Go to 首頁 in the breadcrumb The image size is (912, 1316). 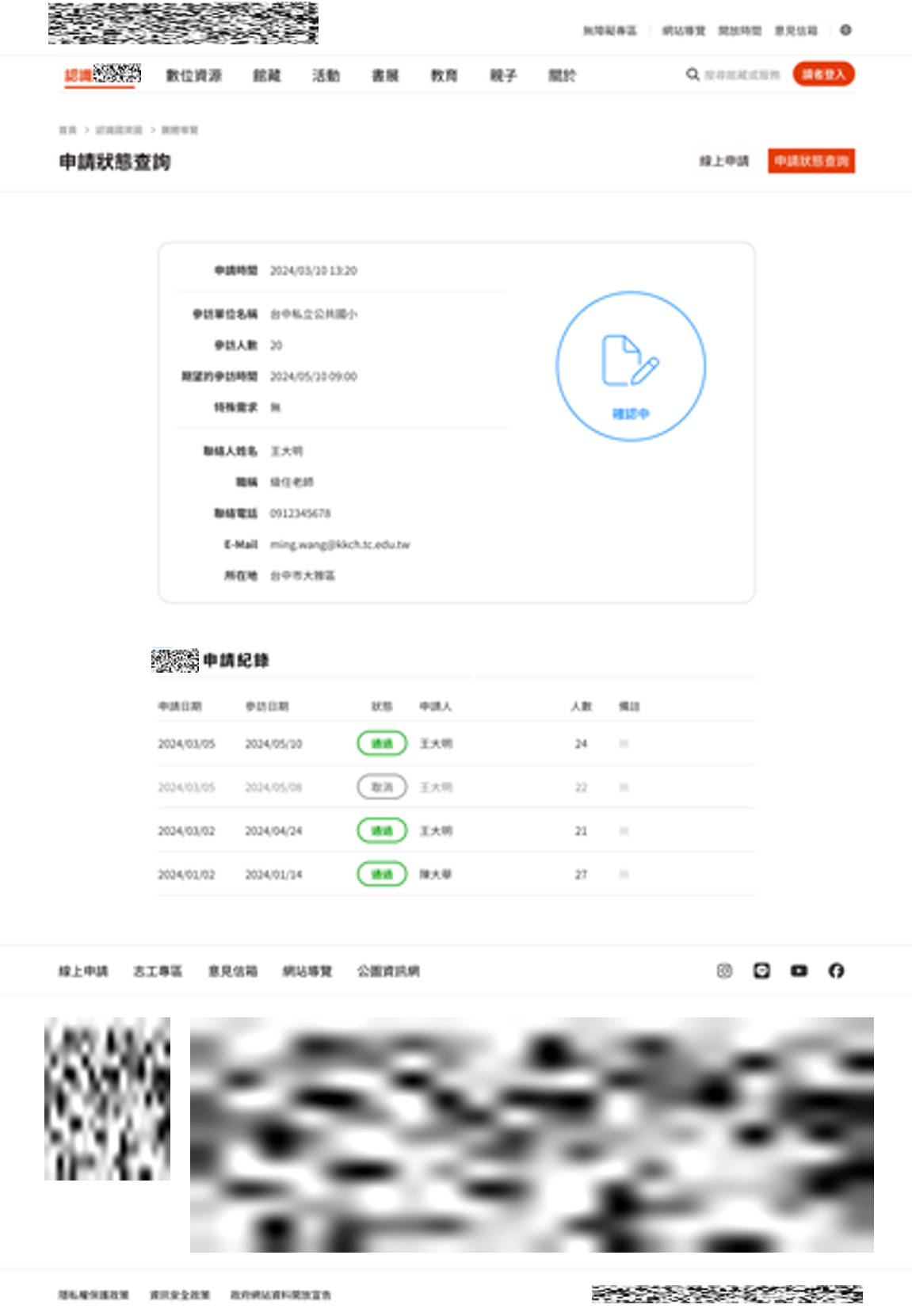click(x=67, y=130)
